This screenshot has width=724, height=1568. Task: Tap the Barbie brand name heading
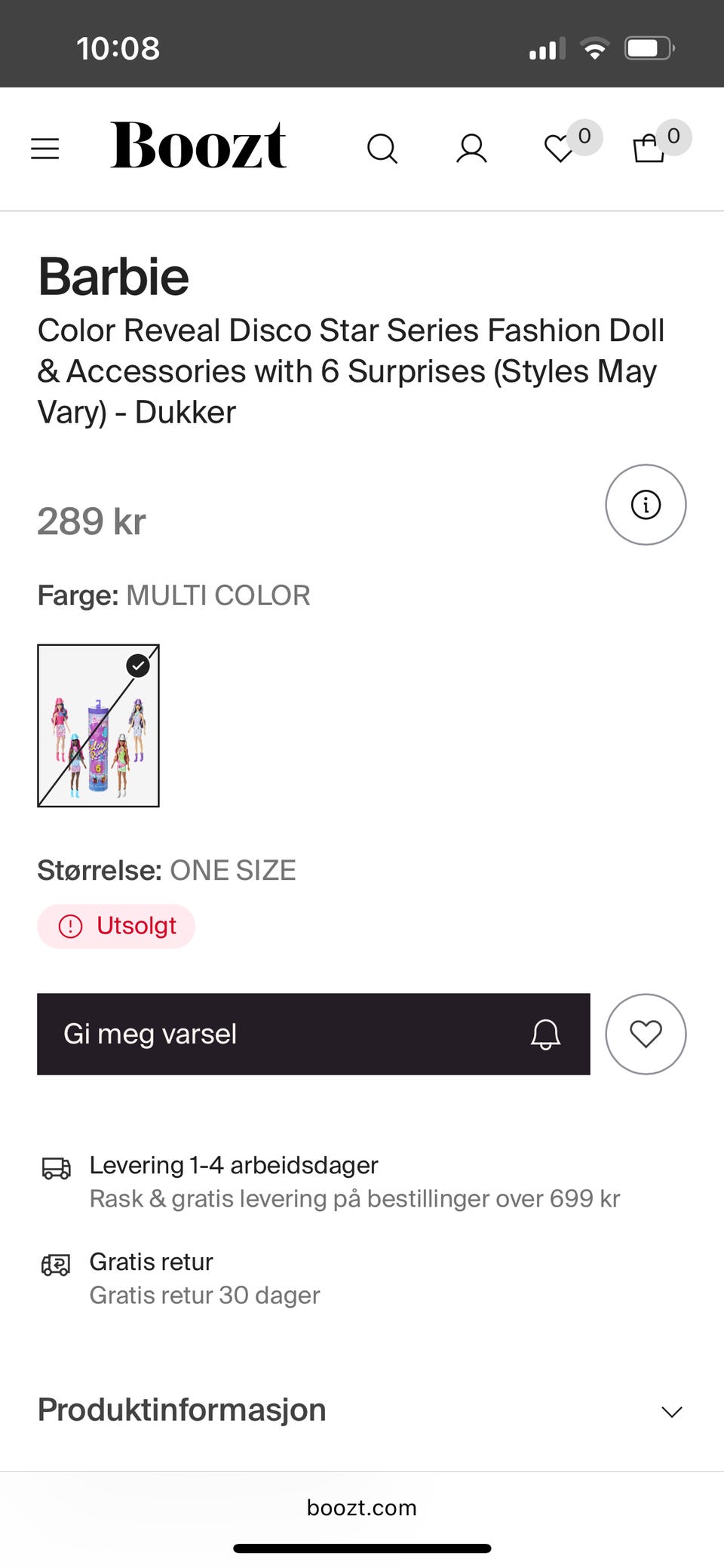[x=114, y=276]
